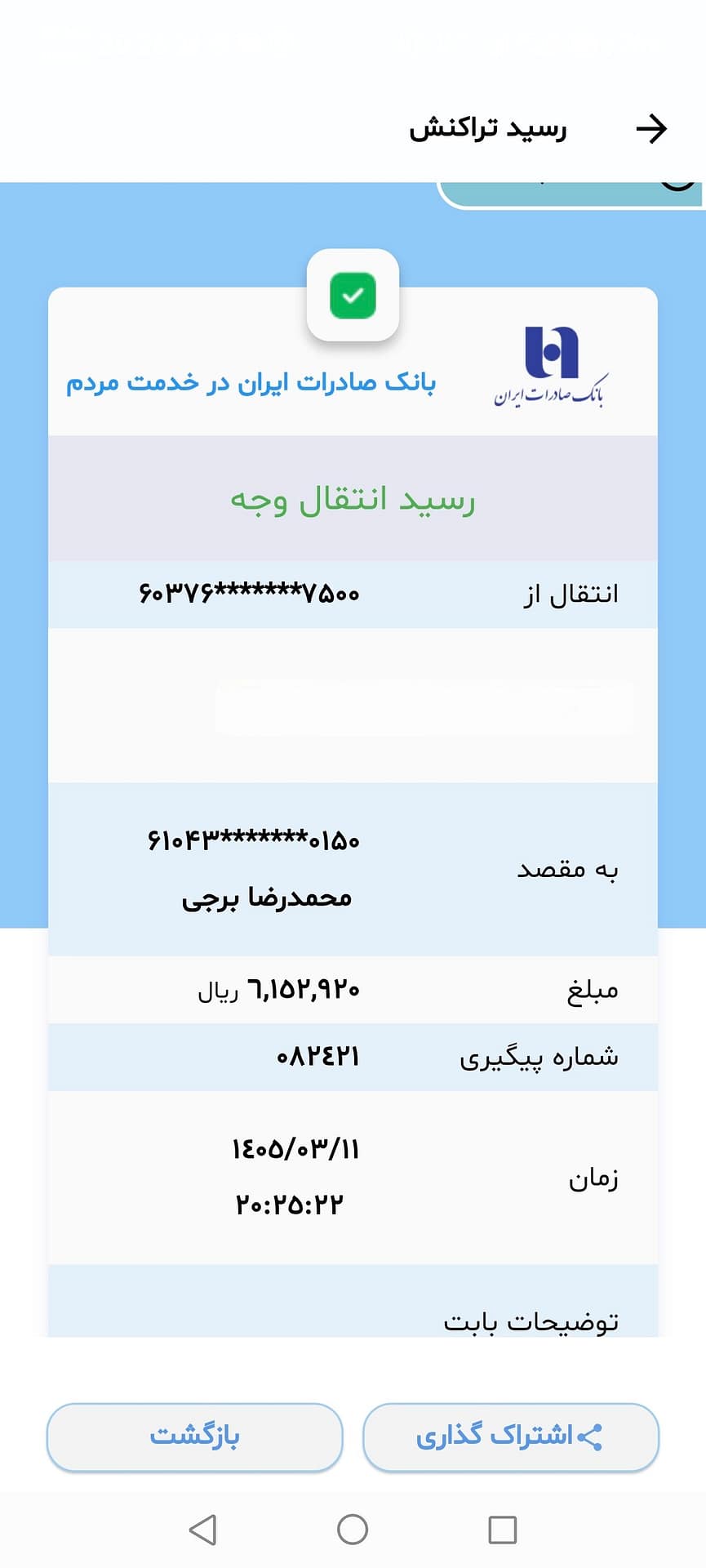
Task: Open recent apps with the square button
Action: coord(502,1530)
